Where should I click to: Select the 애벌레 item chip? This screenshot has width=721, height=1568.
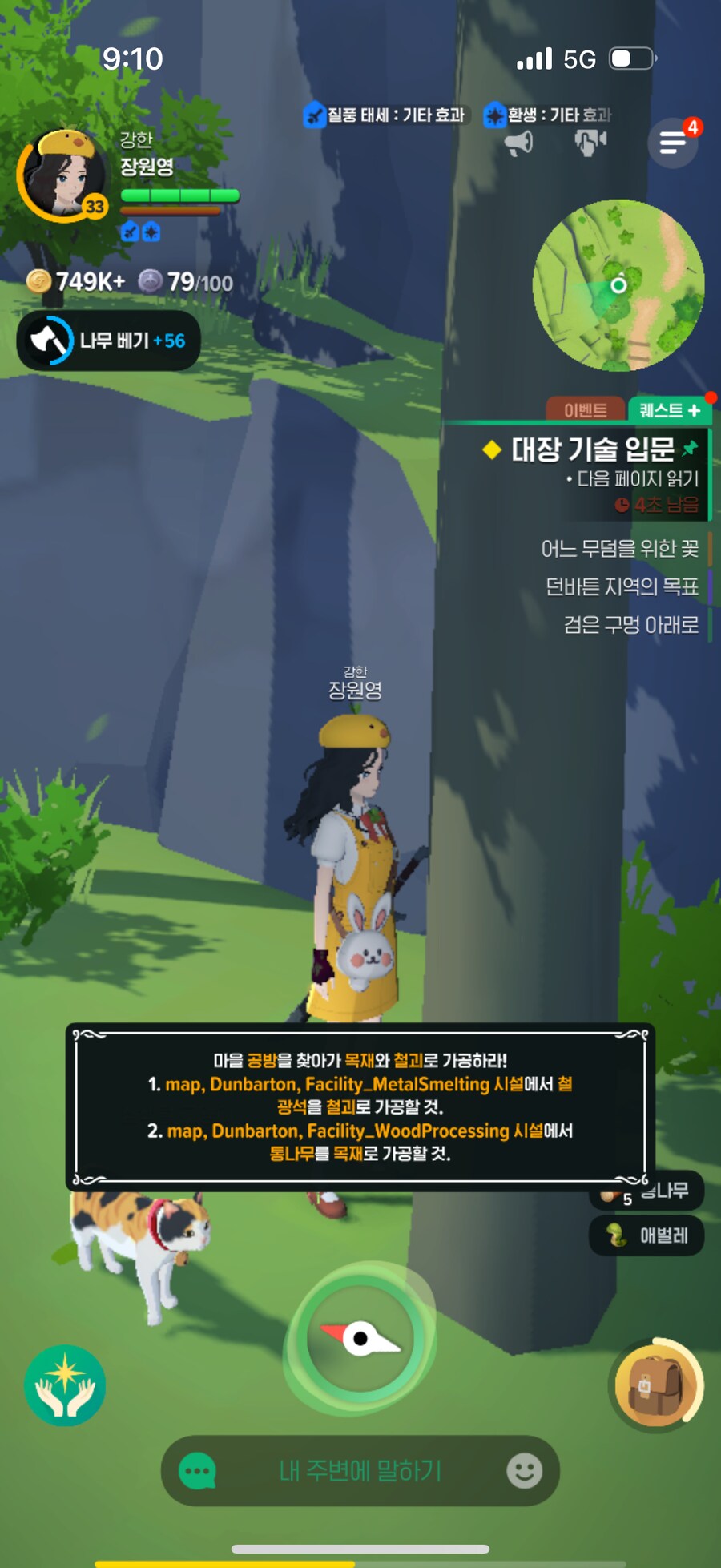coord(646,1235)
